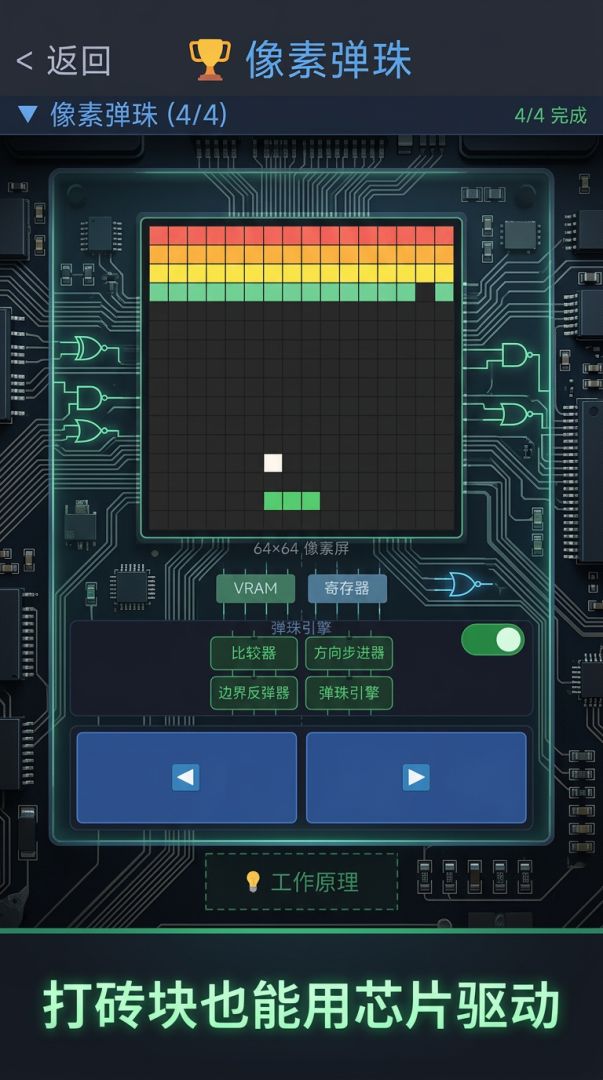The height and width of the screenshot is (1080, 603).
Task: Open the VRAM component
Action: point(256,588)
